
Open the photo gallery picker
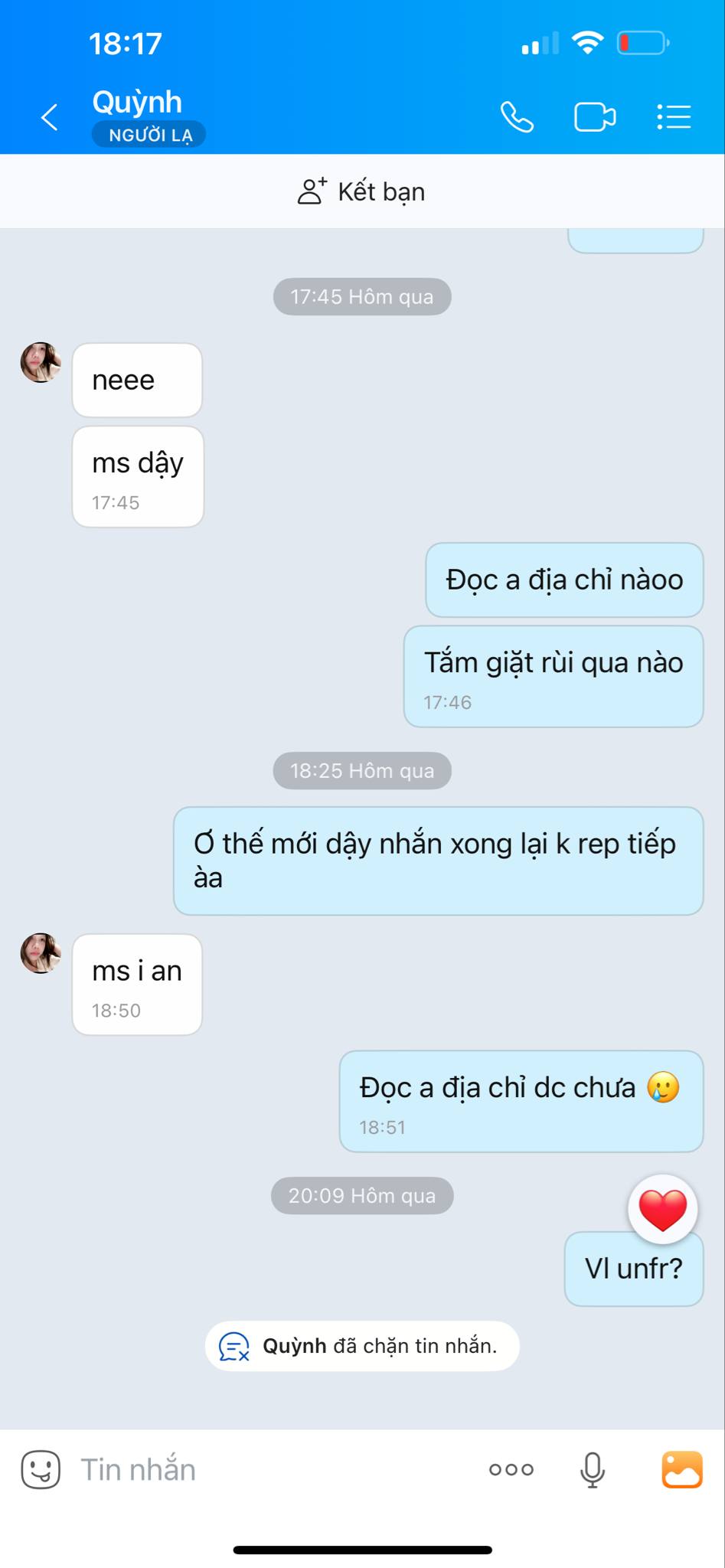pos(681,1469)
